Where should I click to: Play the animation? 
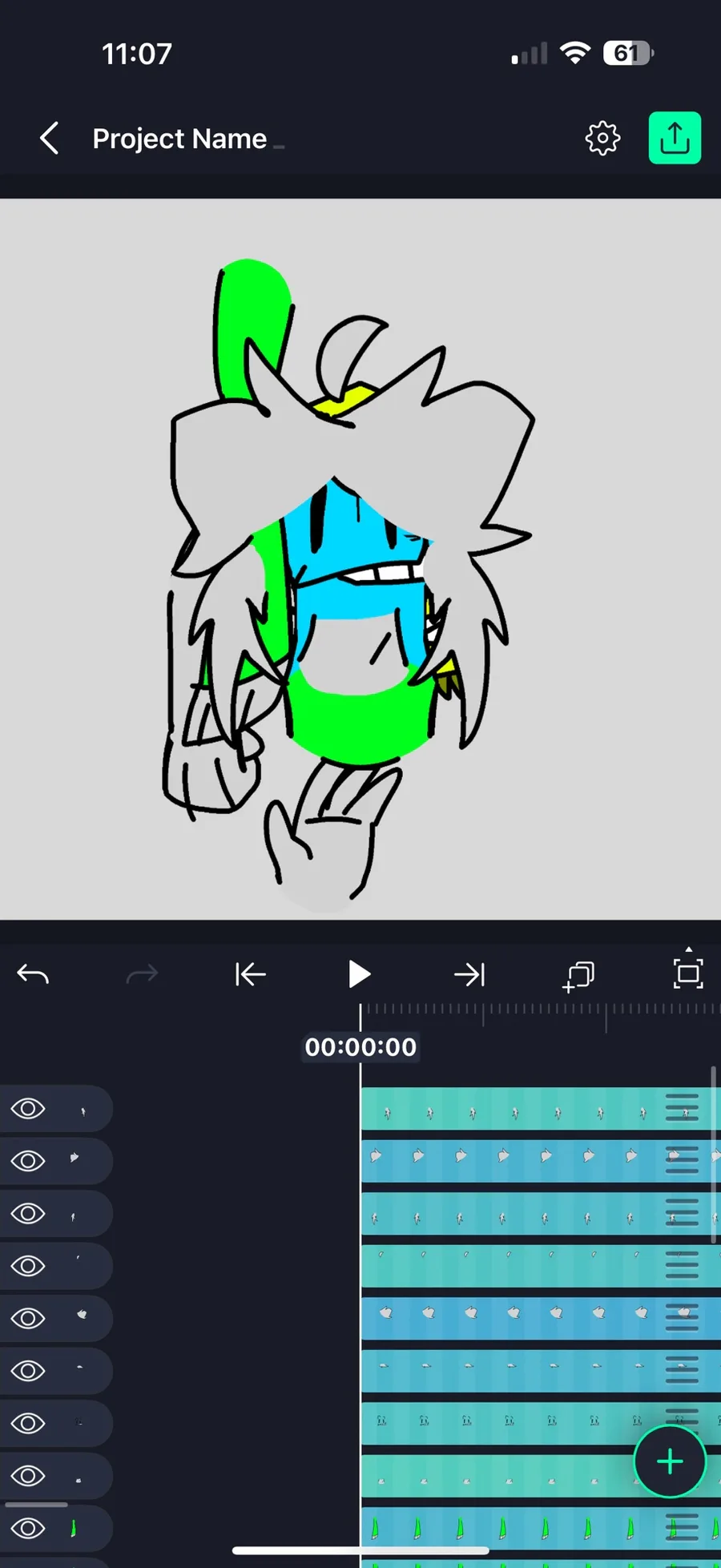coord(359,974)
